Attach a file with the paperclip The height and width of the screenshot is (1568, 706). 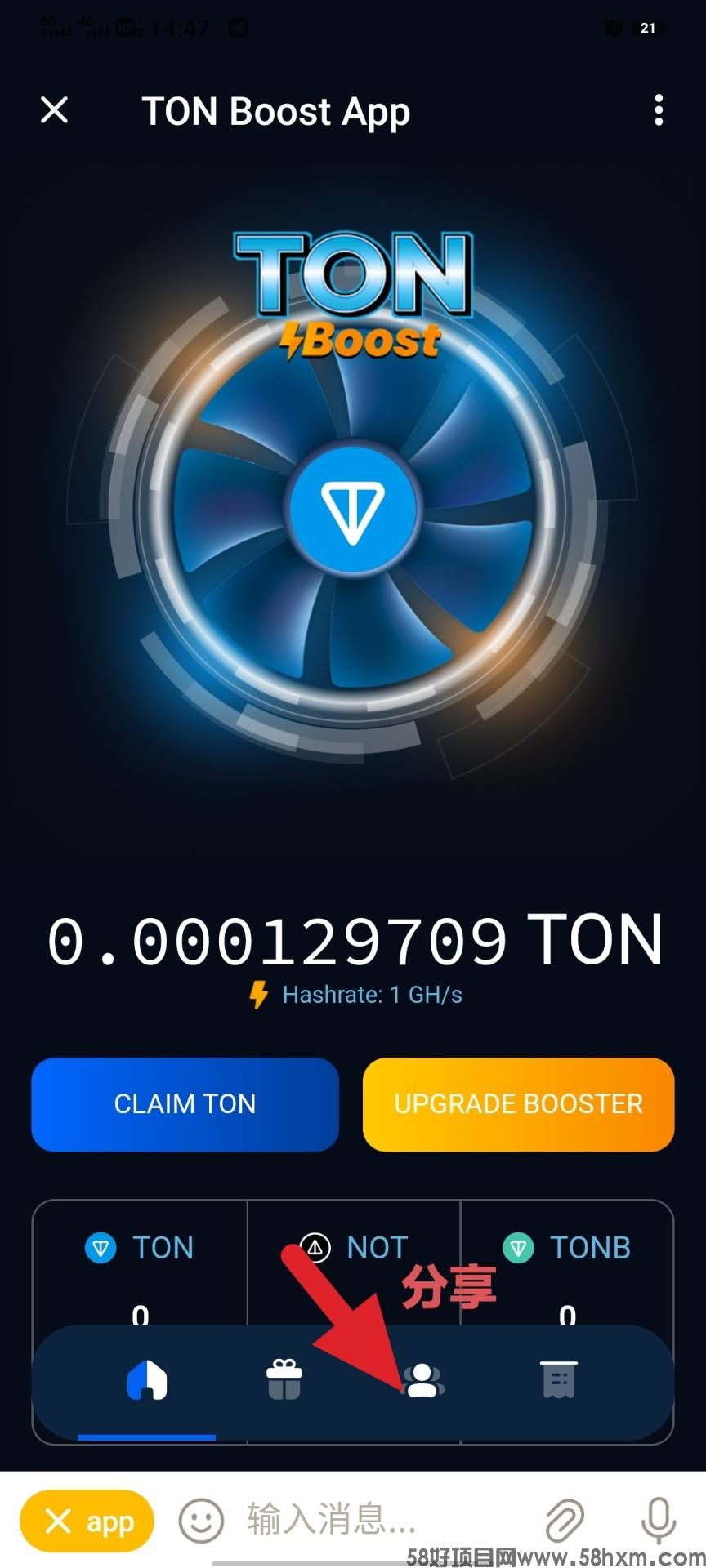point(565,1521)
